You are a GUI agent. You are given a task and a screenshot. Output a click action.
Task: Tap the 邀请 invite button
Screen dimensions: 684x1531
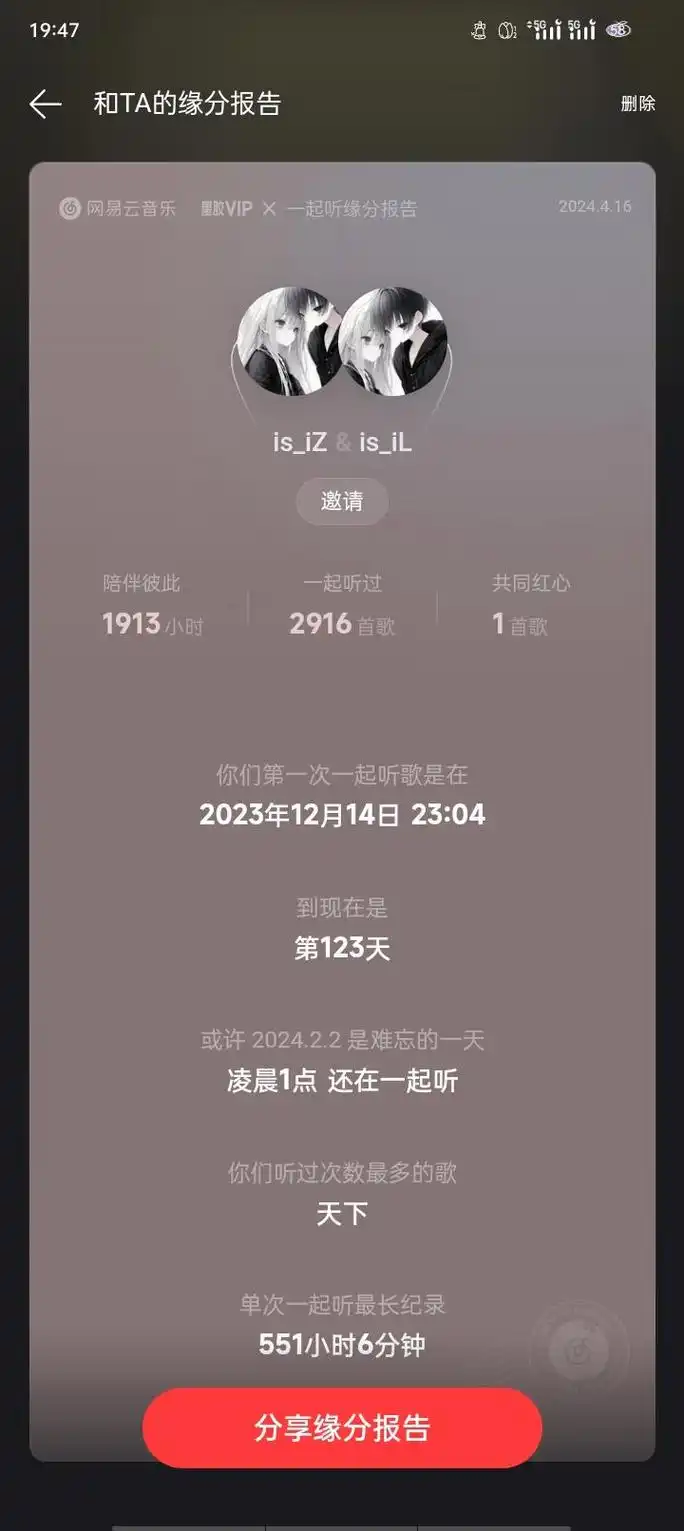point(342,502)
